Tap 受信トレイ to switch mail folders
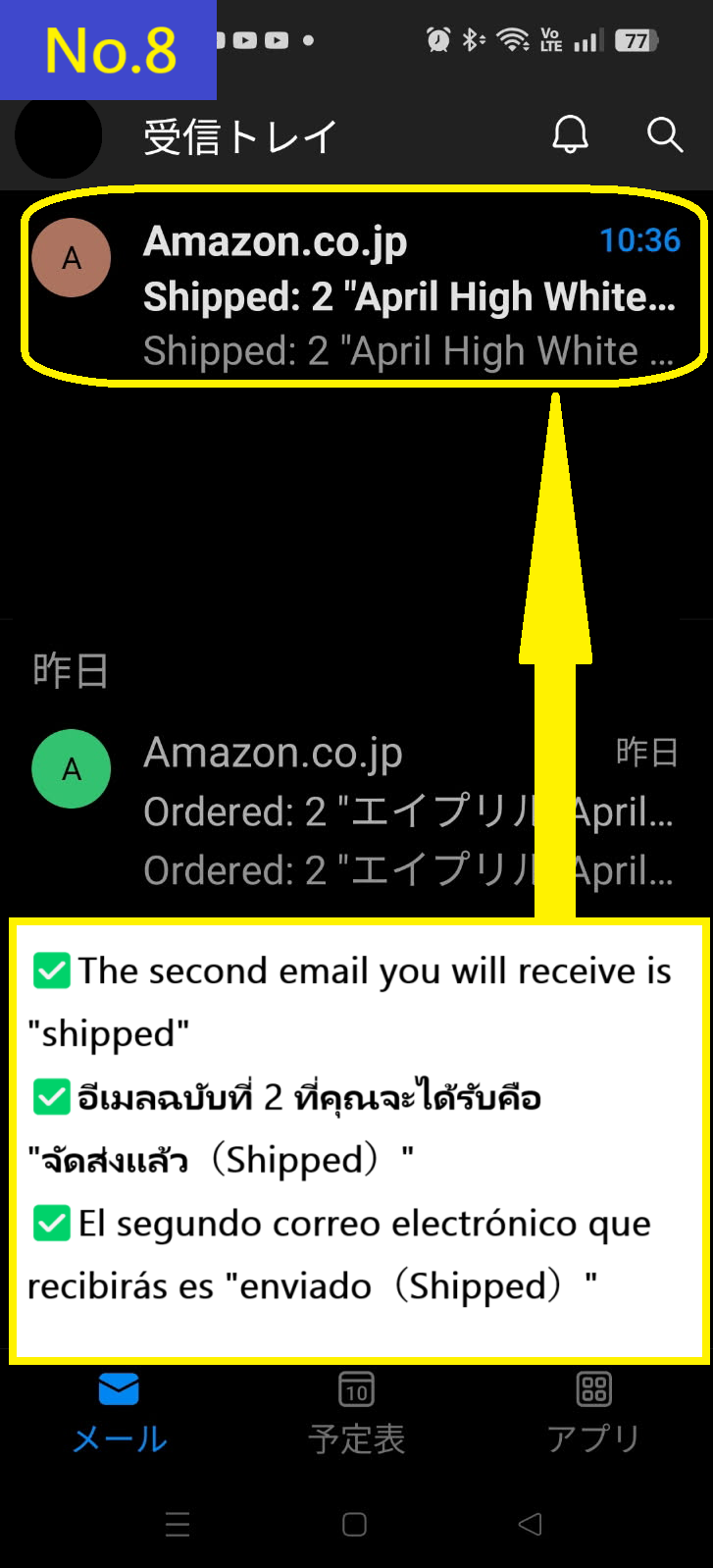Image resolution: width=713 pixels, height=1568 pixels. (x=238, y=136)
